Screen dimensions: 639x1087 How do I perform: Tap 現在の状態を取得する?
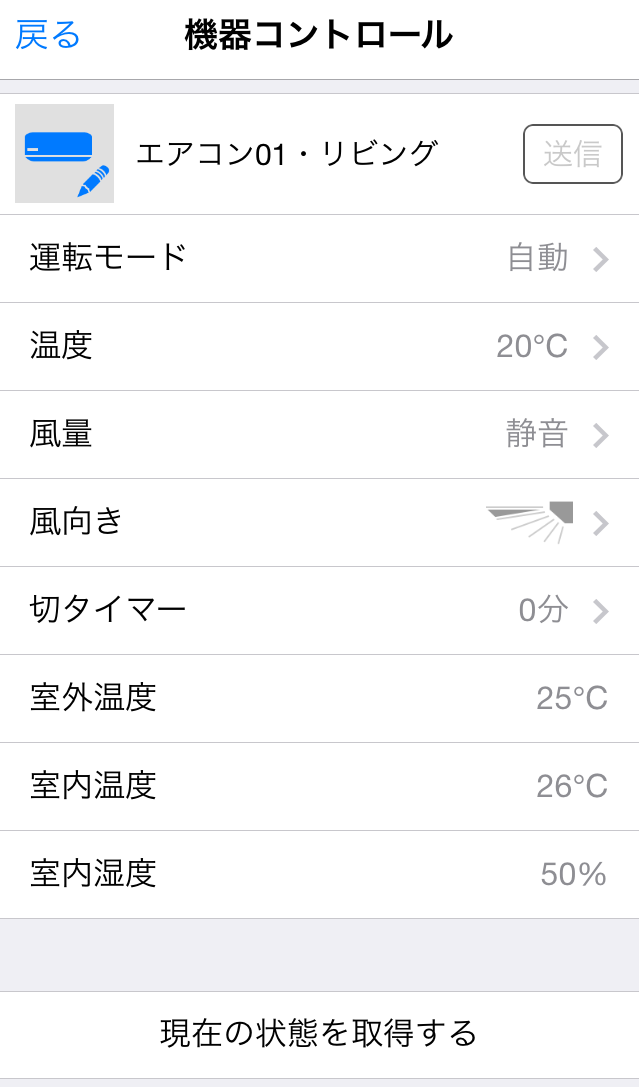[x=319, y=1033]
